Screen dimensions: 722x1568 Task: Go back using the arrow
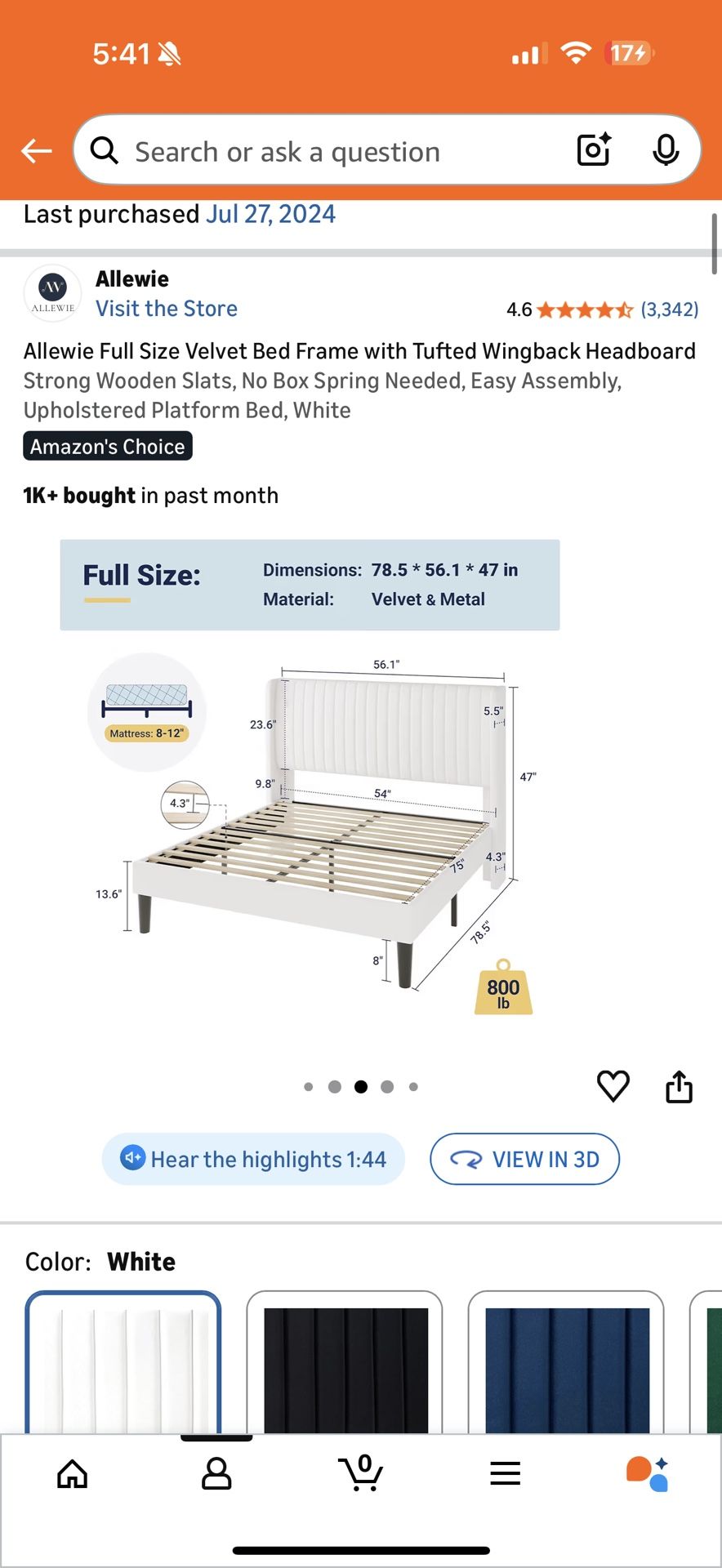pos(37,151)
